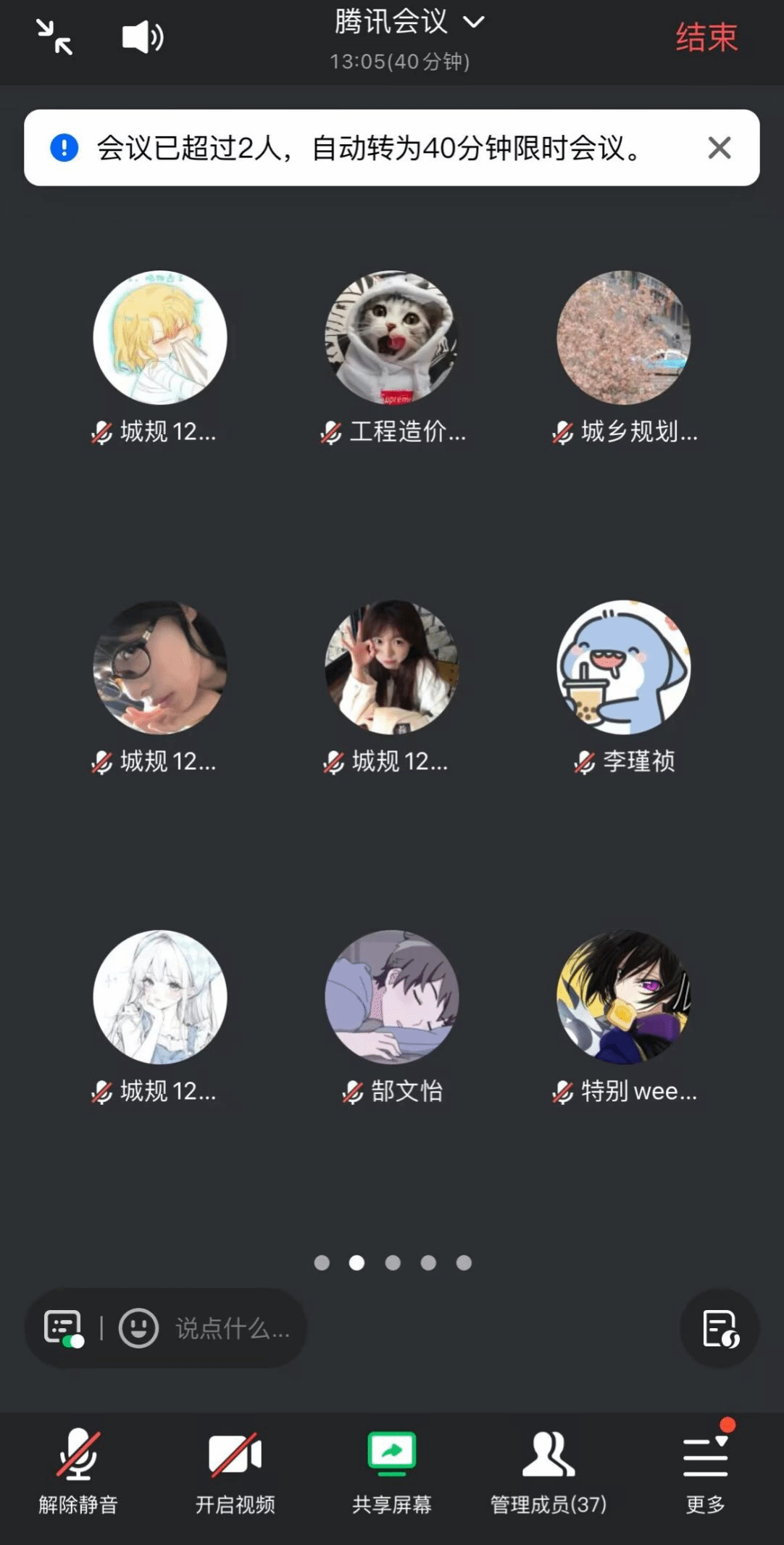Toggle the speaker audio icon
Screen dimensions: 784x1545
pyautogui.click(x=142, y=37)
